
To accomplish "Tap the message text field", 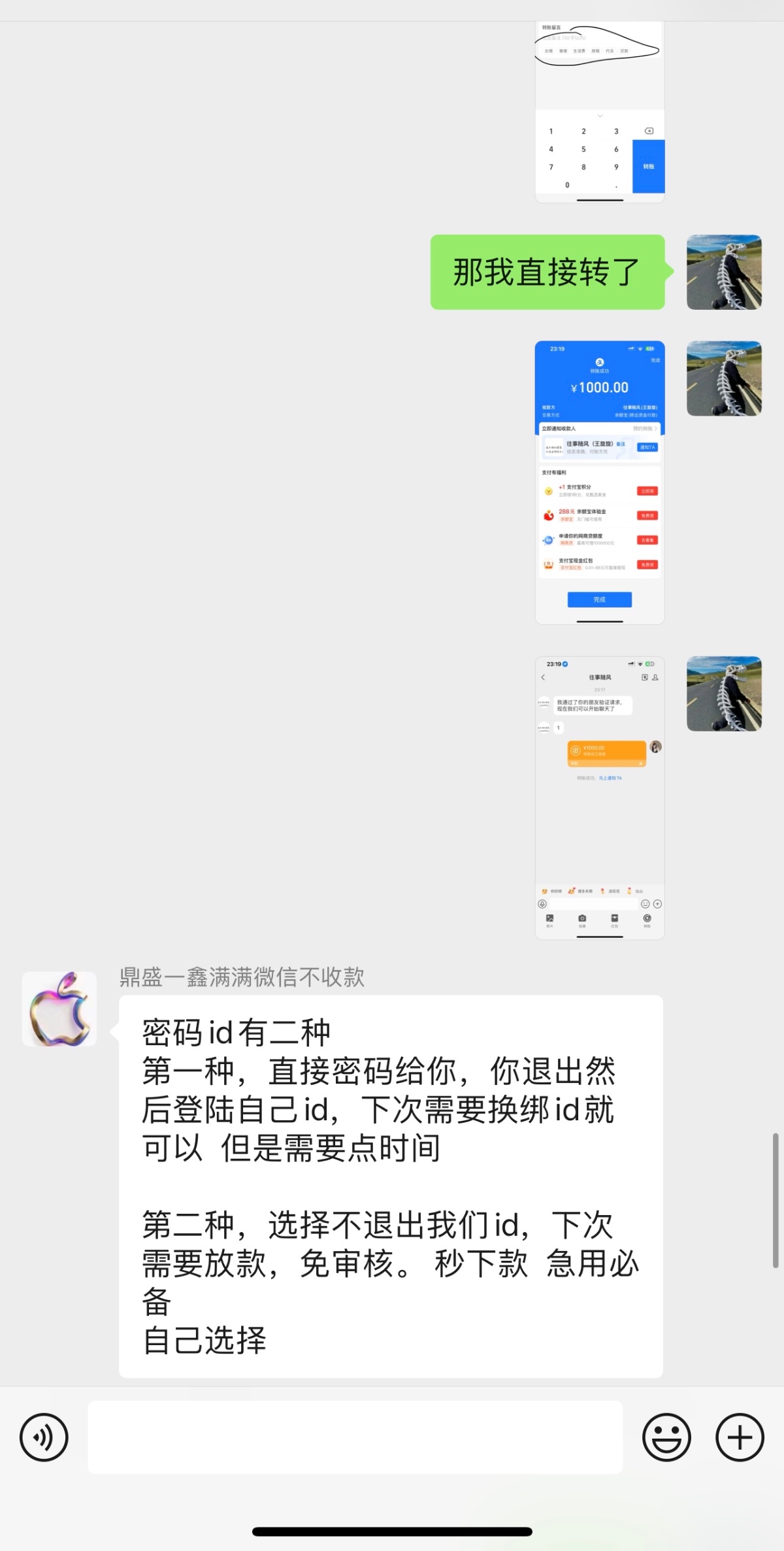I will click(x=355, y=1437).
